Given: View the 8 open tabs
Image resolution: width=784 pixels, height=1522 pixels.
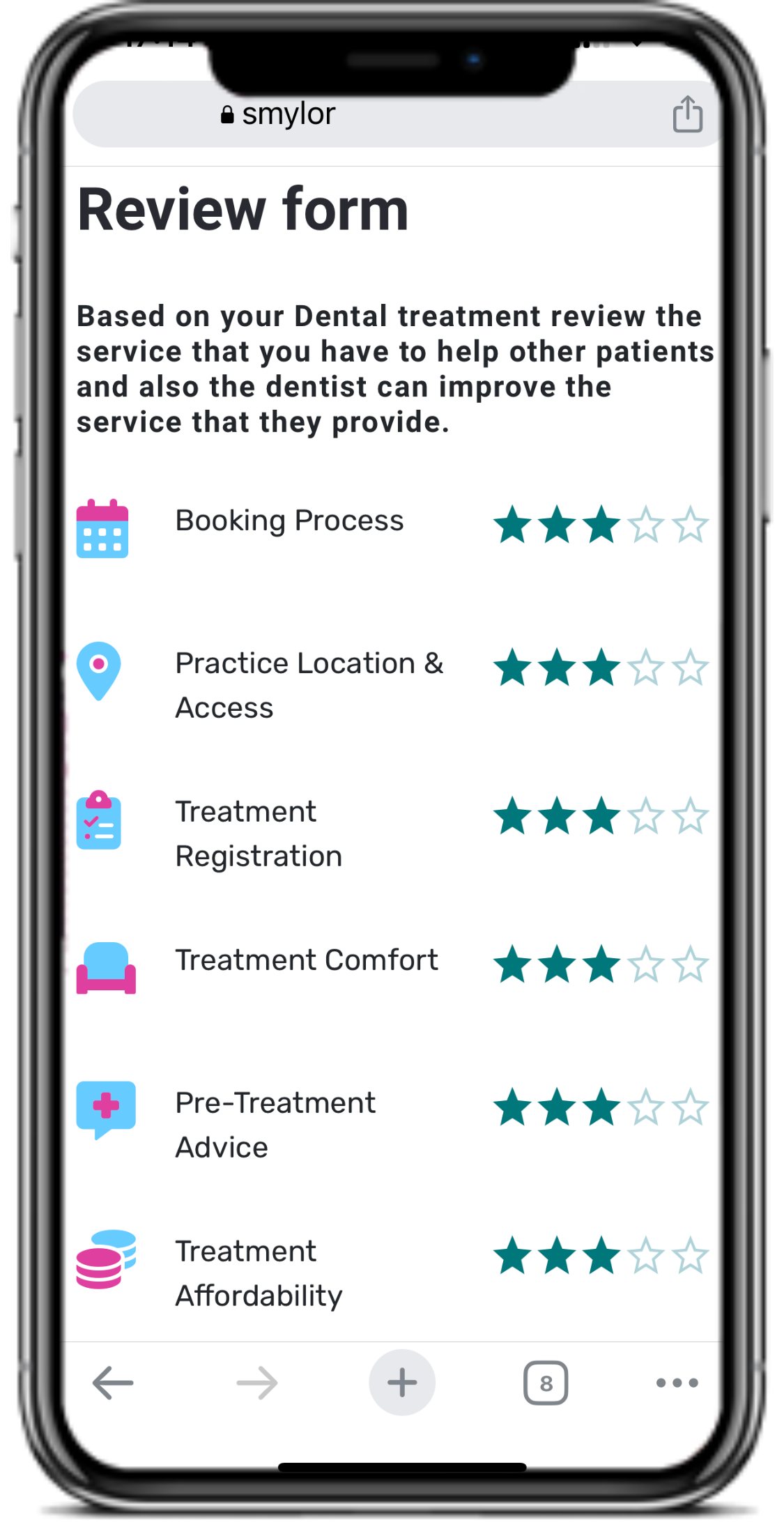Looking at the screenshot, I should click(546, 1383).
